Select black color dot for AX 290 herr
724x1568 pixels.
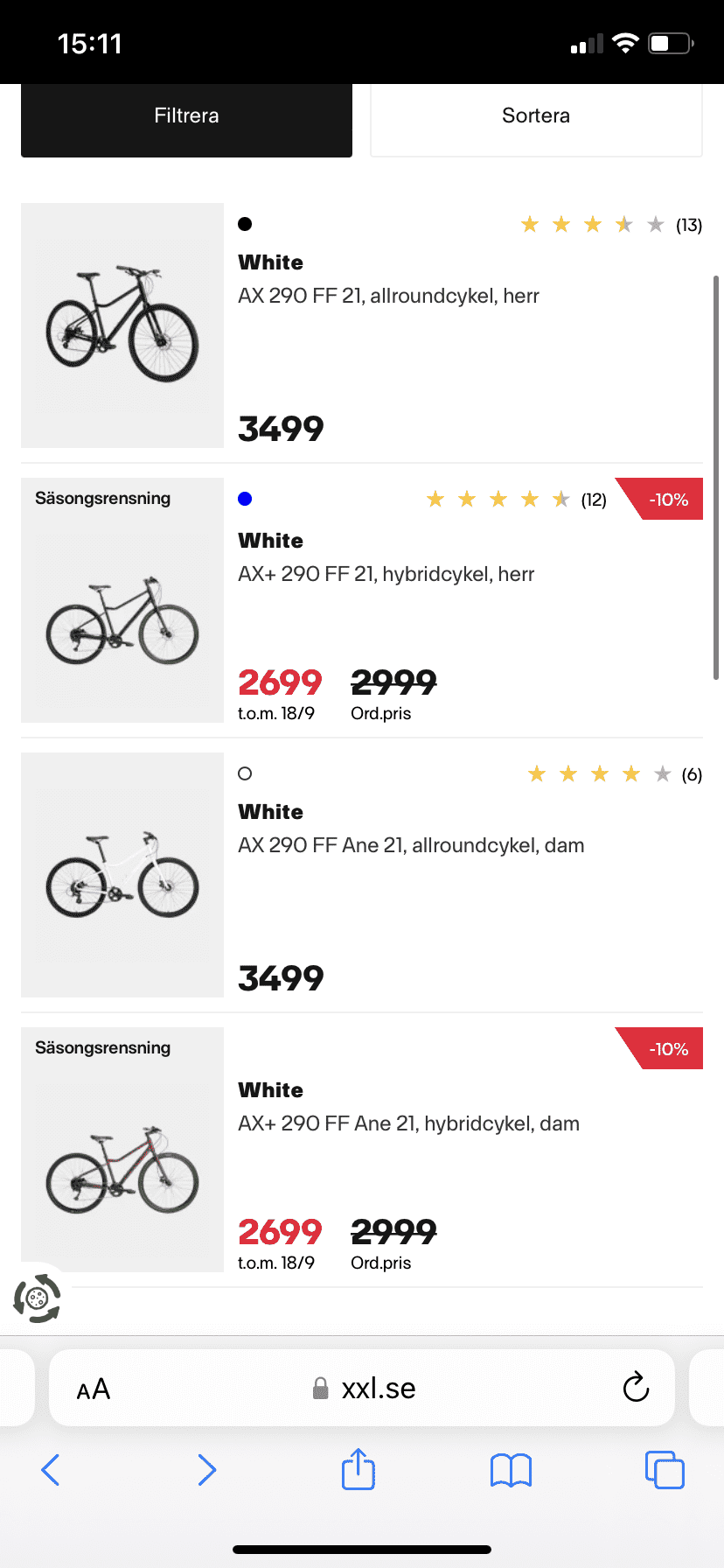pyautogui.click(x=245, y=224)
